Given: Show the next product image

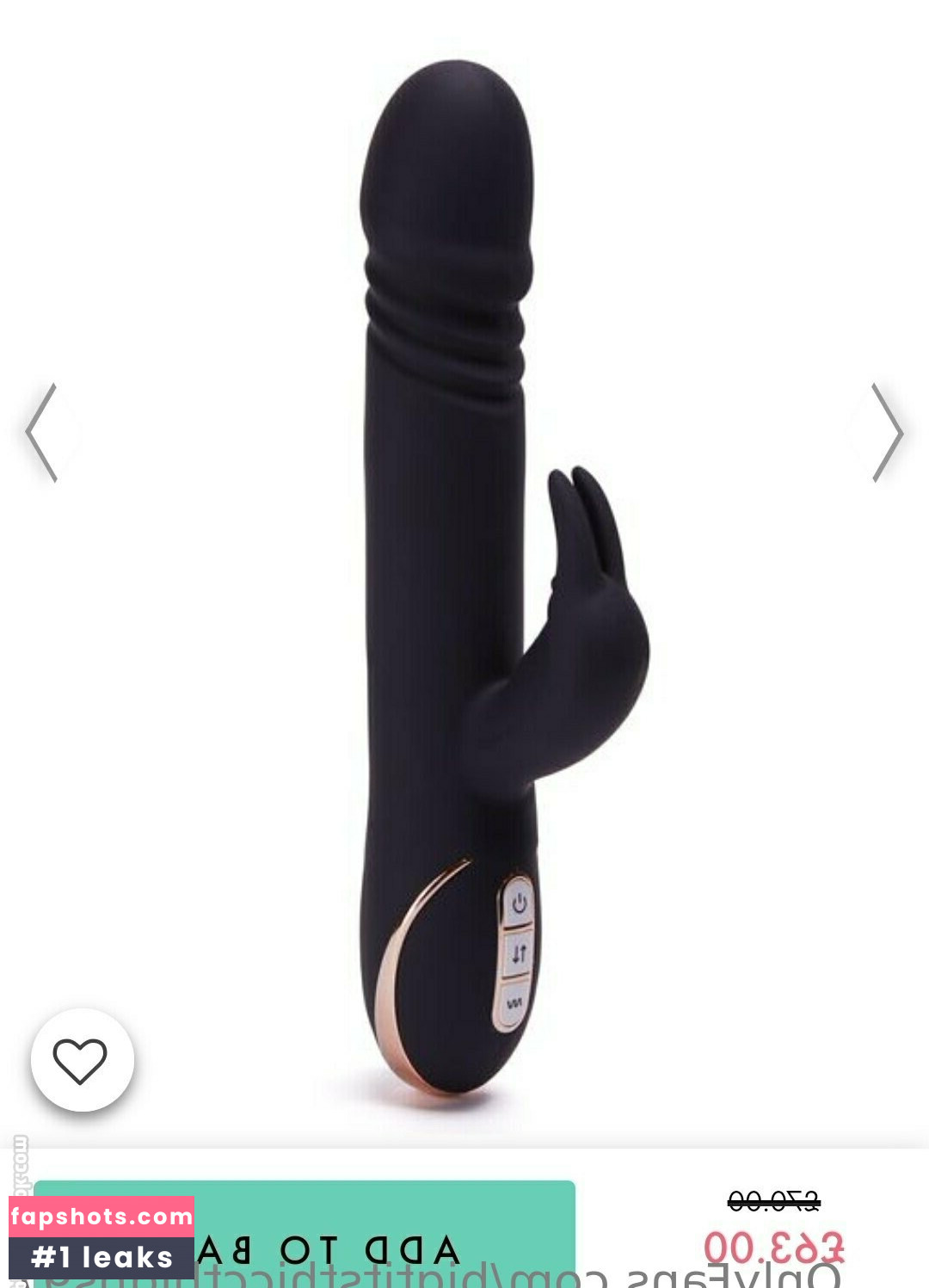Looking at the screenshot, I should (x=887, y=433).
